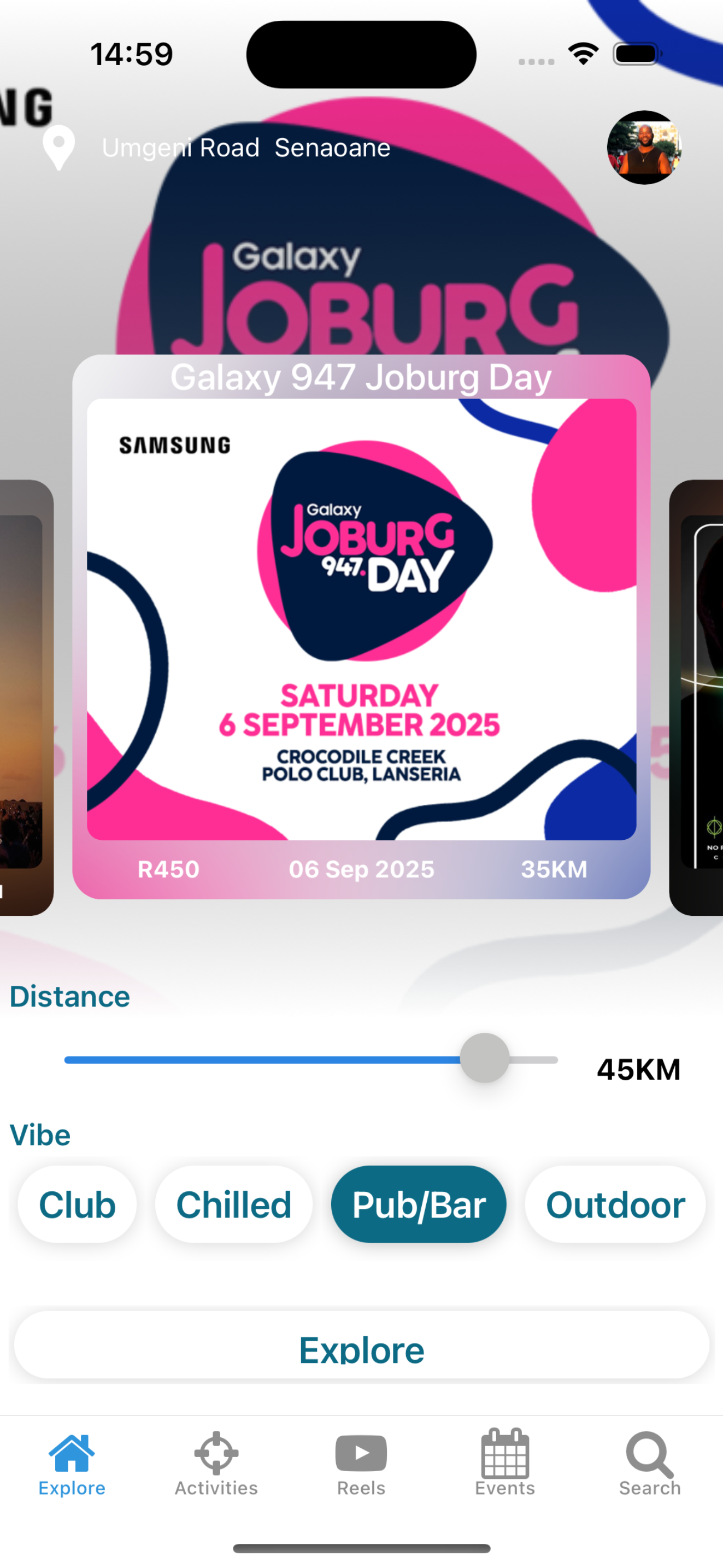Choose the Chilled vibe chip
The width and height of the screenshot is (723, 1568).
[234, 1204]
